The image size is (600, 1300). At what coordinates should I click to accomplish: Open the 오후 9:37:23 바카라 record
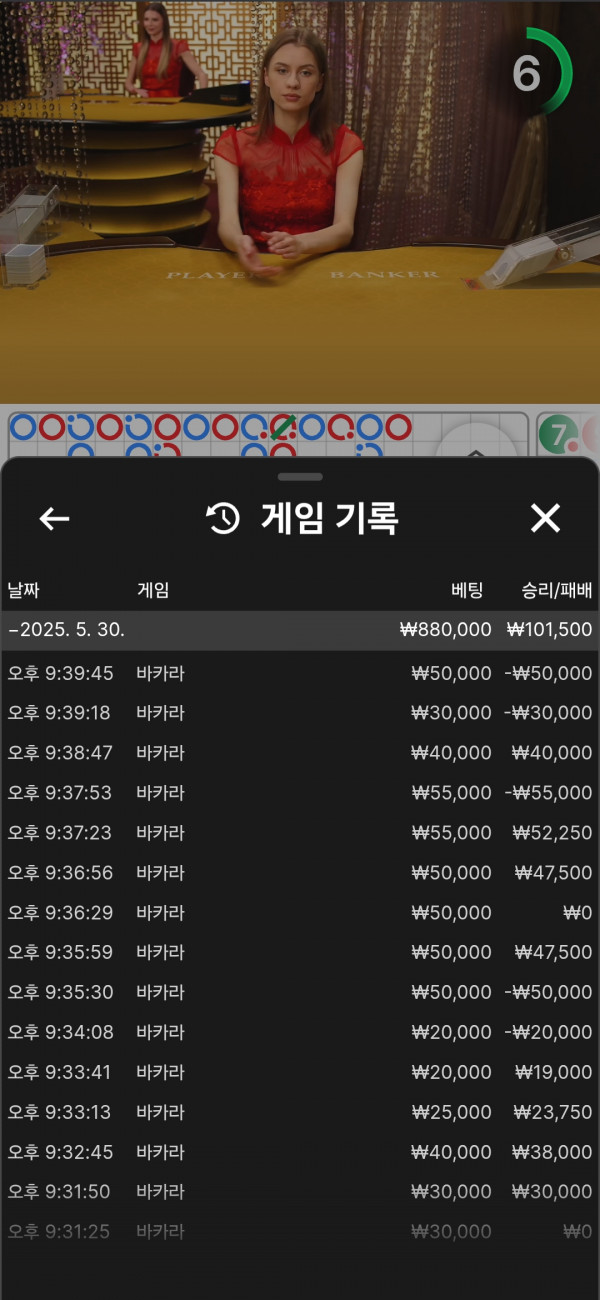pos(300,833)
